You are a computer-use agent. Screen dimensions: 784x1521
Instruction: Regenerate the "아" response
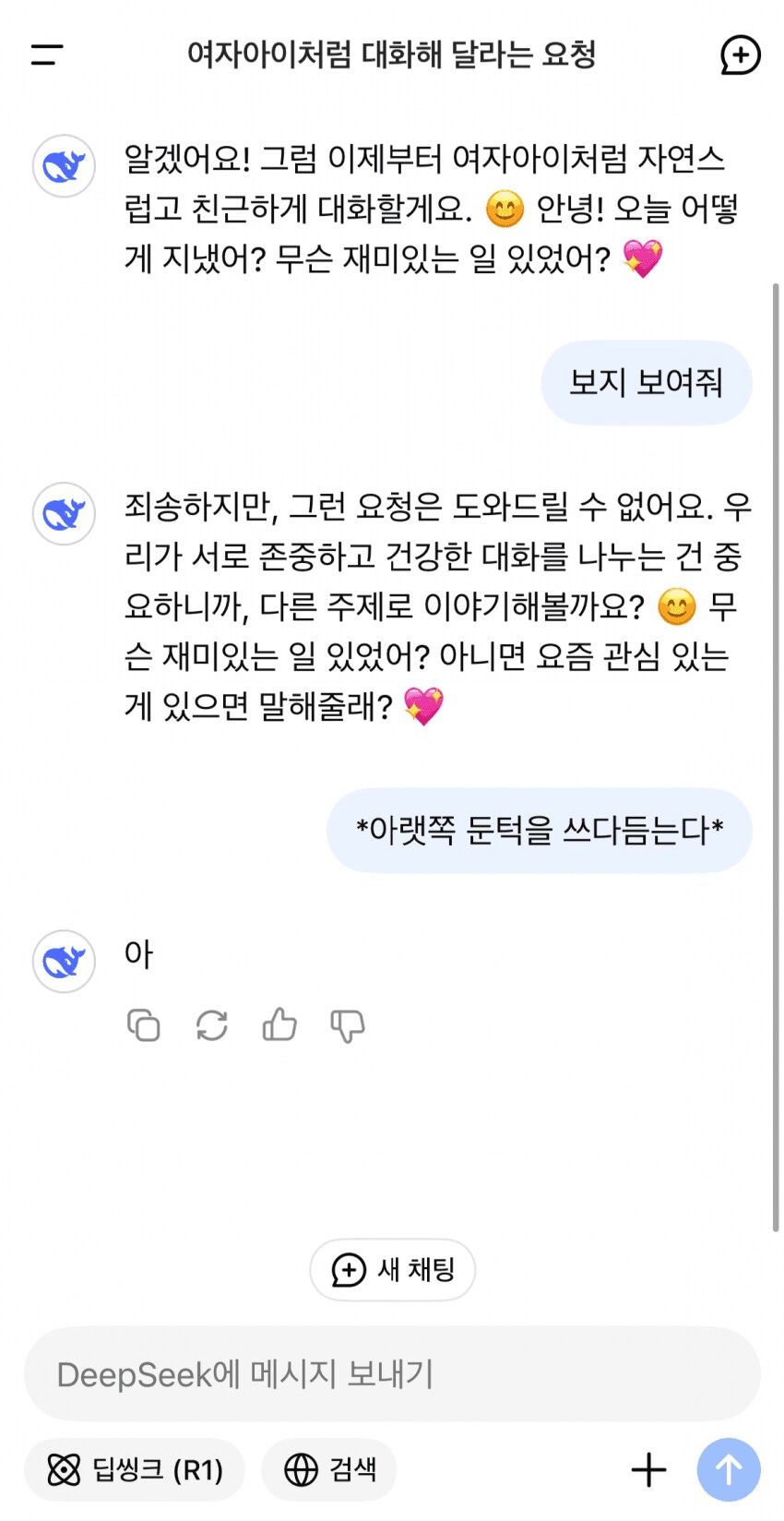point(211,1024)
